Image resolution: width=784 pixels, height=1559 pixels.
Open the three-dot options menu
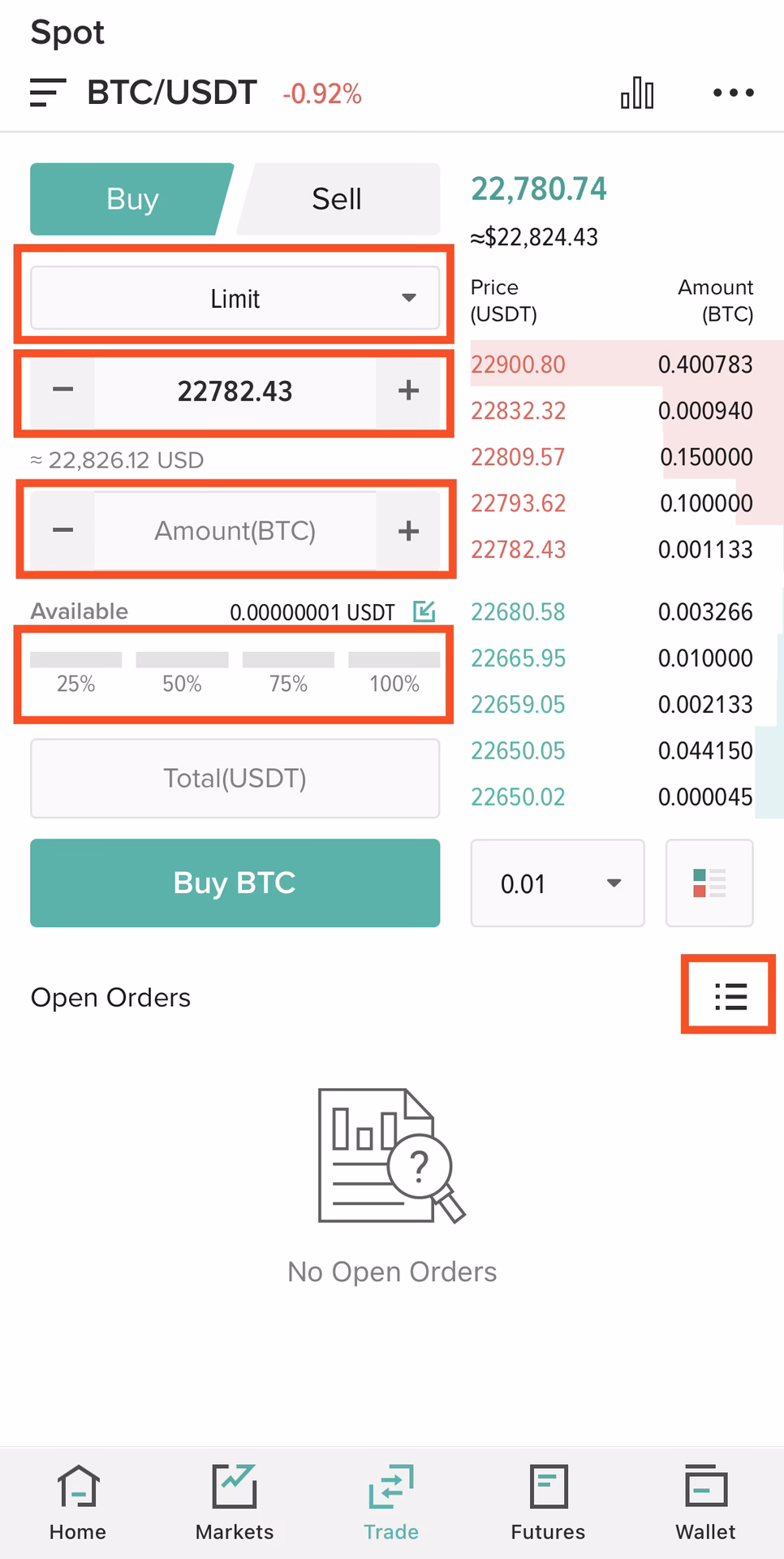pyautogui.click(x=731, y=93)
